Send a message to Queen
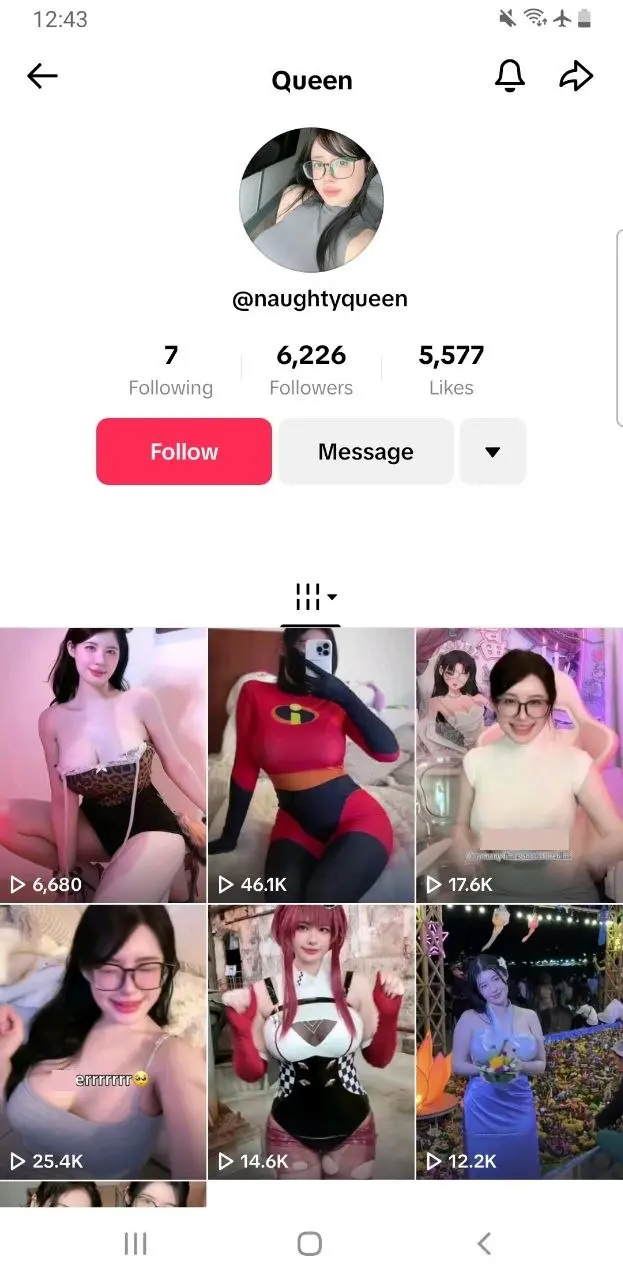 (365, 452)
